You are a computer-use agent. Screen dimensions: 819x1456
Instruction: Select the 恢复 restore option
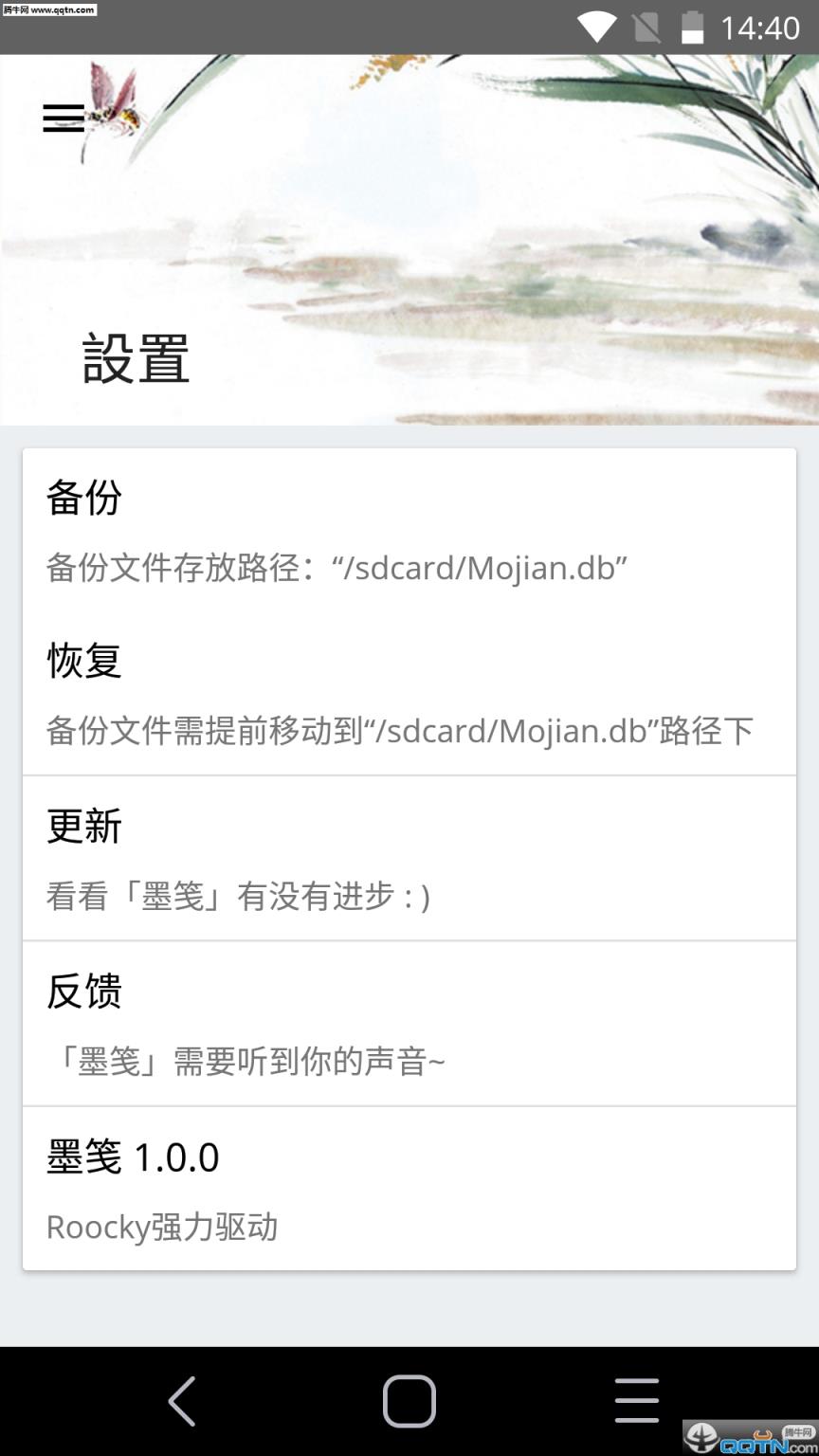(x=83, y=662)
